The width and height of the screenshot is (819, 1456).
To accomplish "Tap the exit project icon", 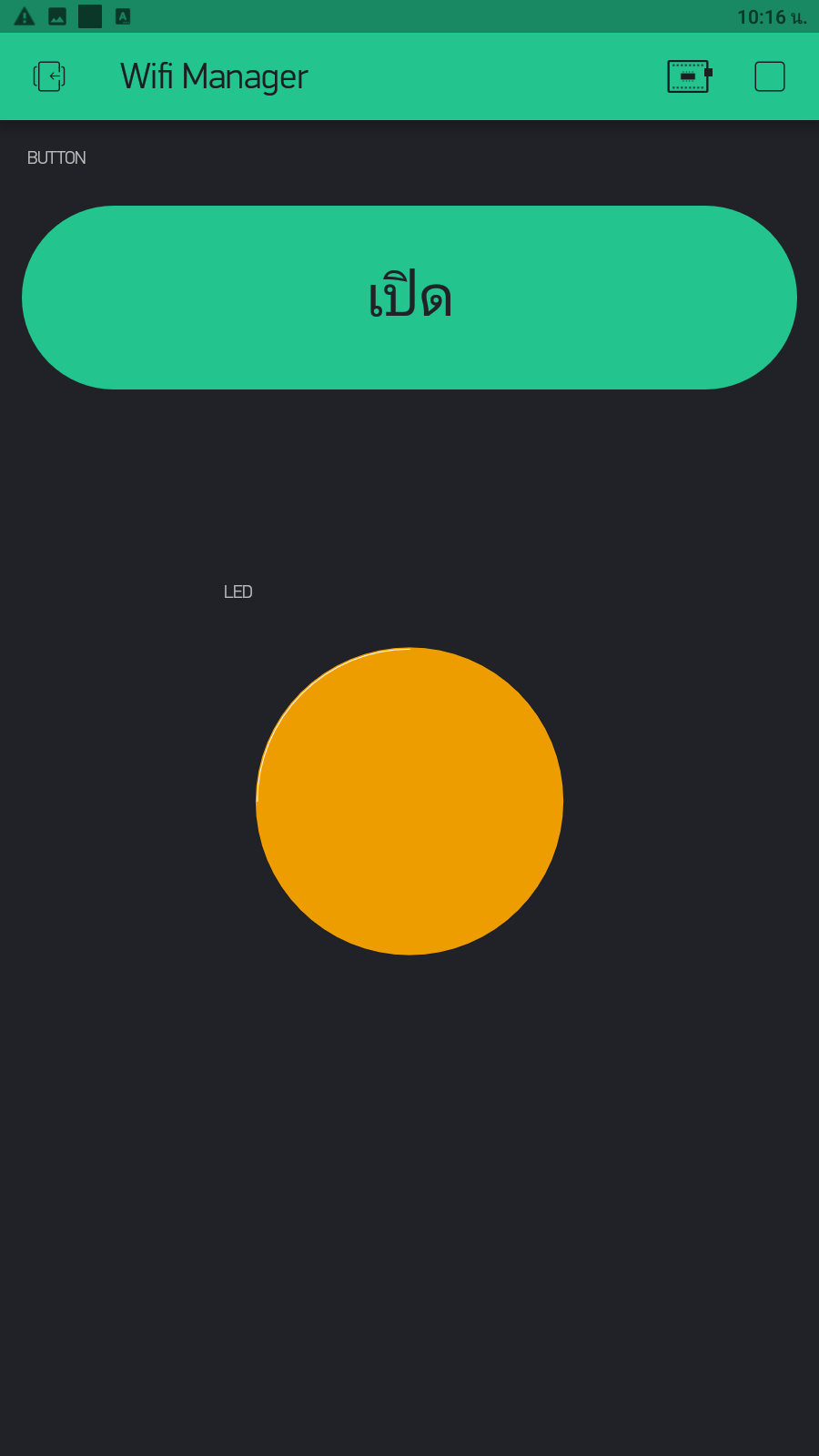I will pos(49,76).
